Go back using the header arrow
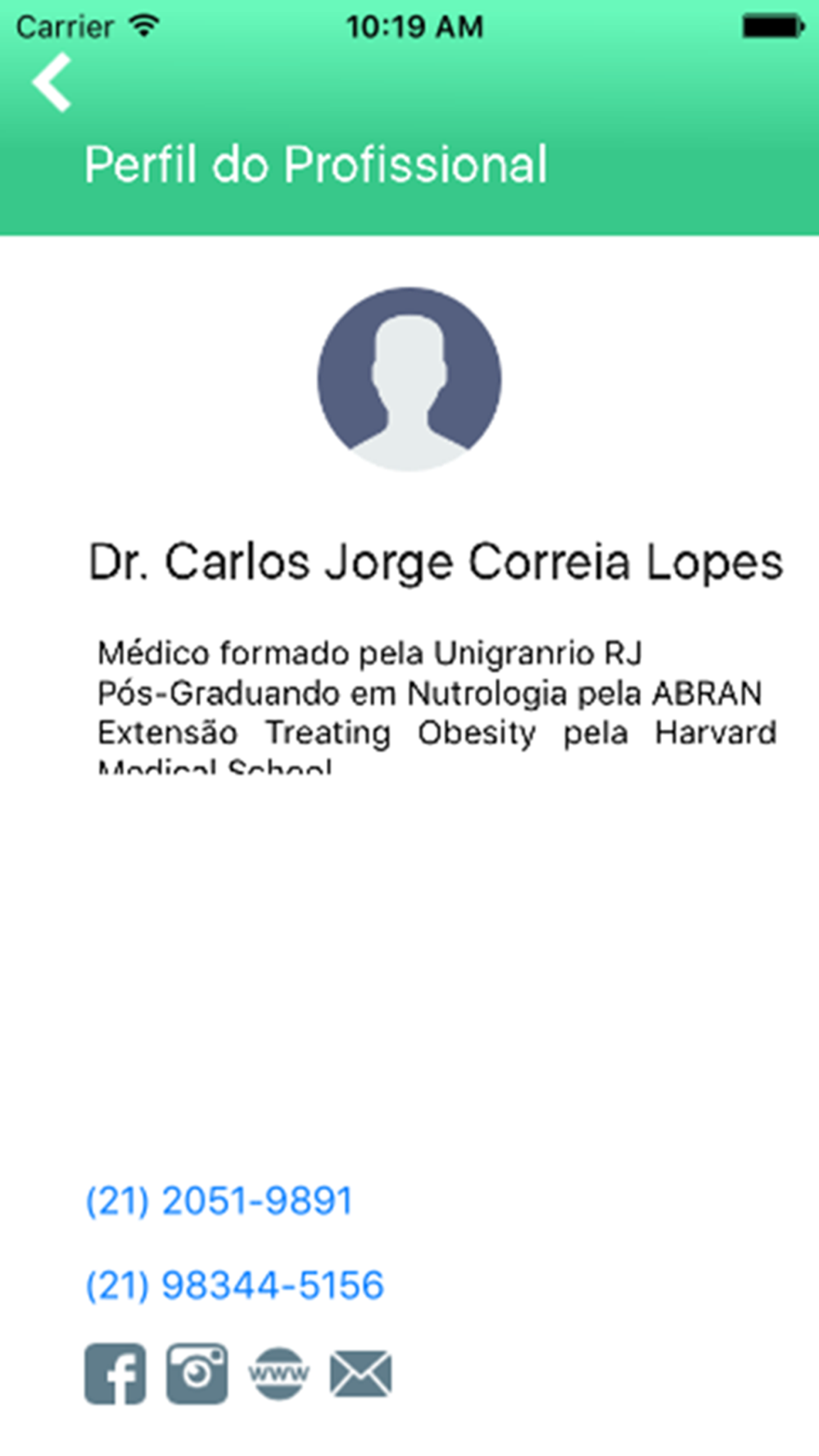This screenshot has height=1456, width=819. coord(52,82)
